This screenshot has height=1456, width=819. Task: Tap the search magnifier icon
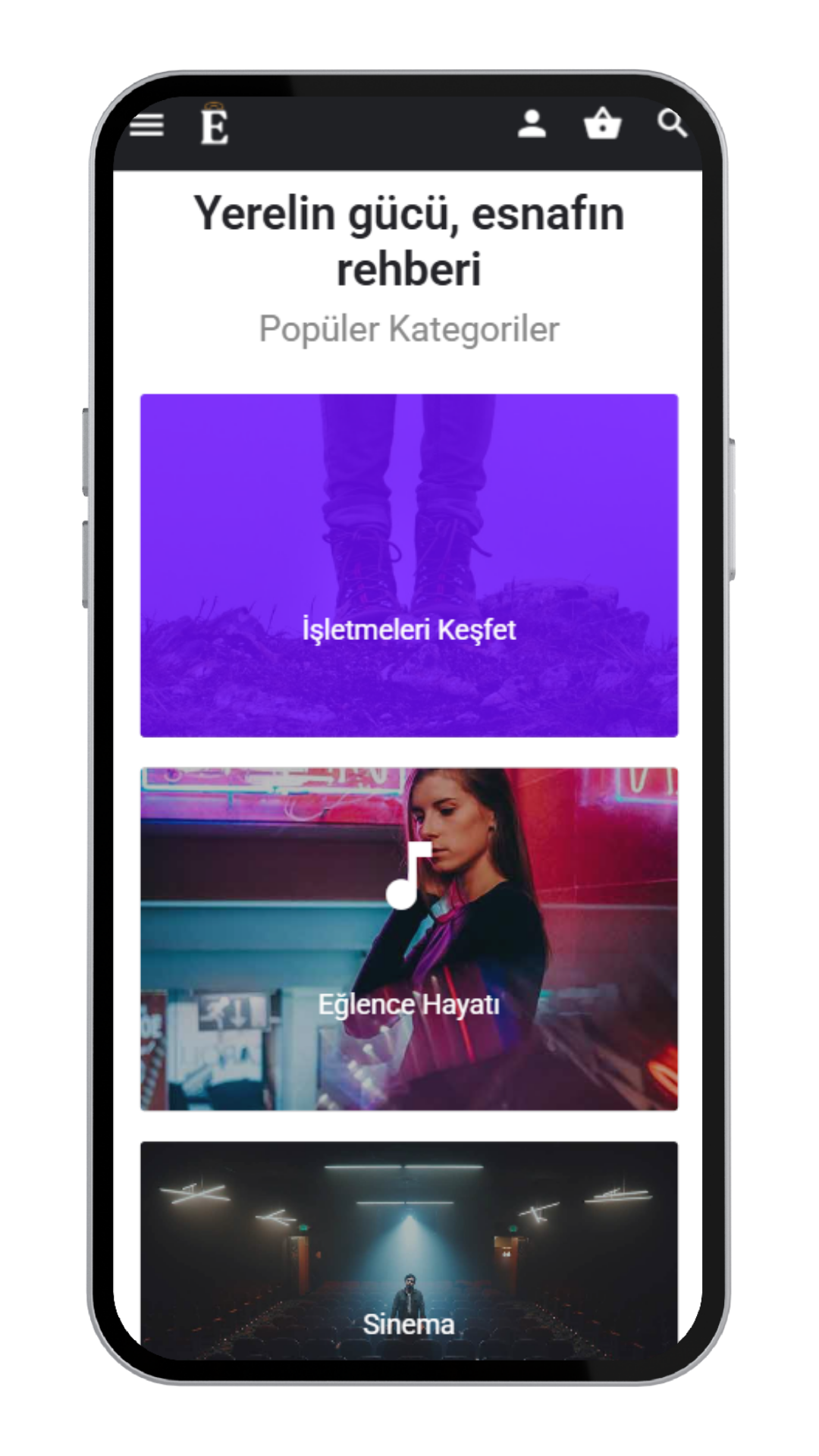[x=672, y=123]
